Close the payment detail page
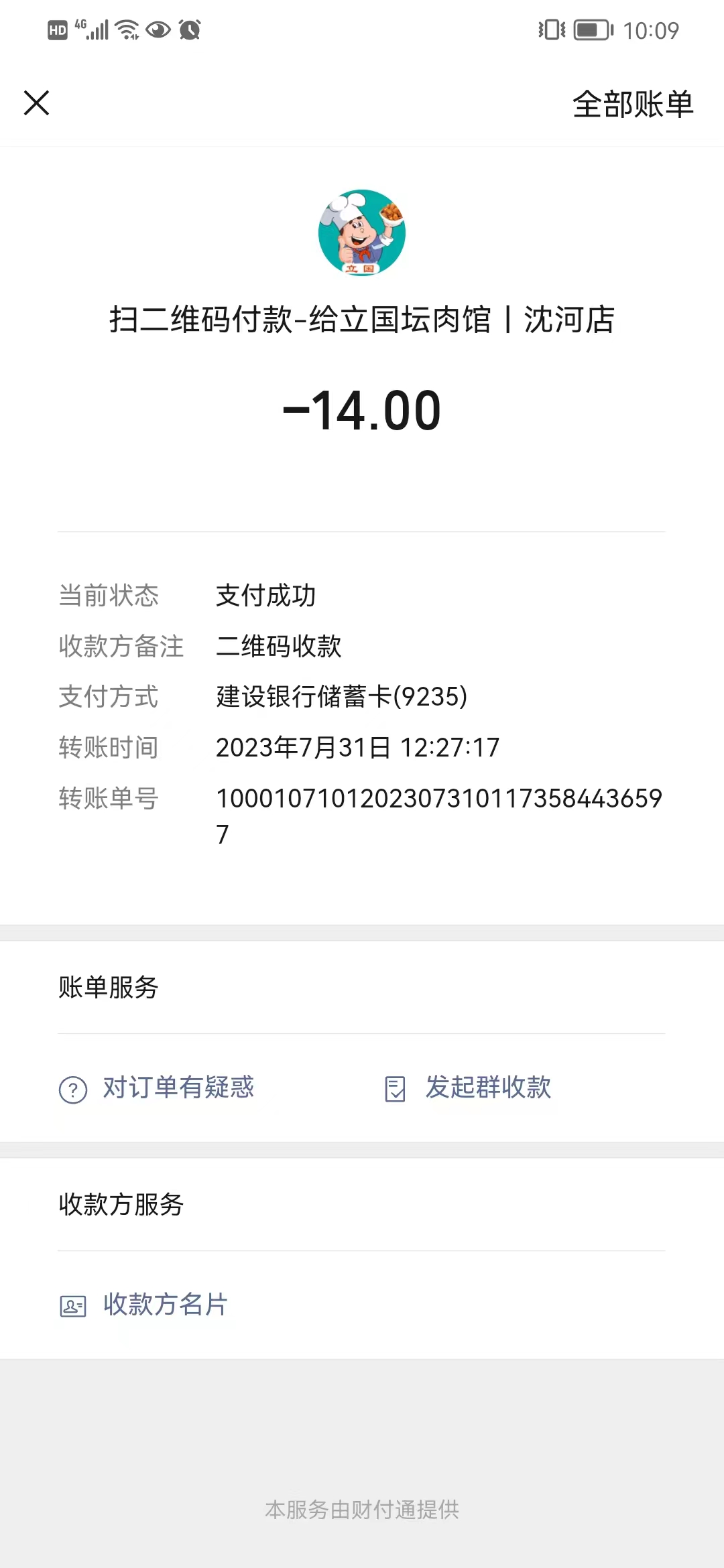The width and height of the screenshot is (724, 1568). tap(37, 103)
